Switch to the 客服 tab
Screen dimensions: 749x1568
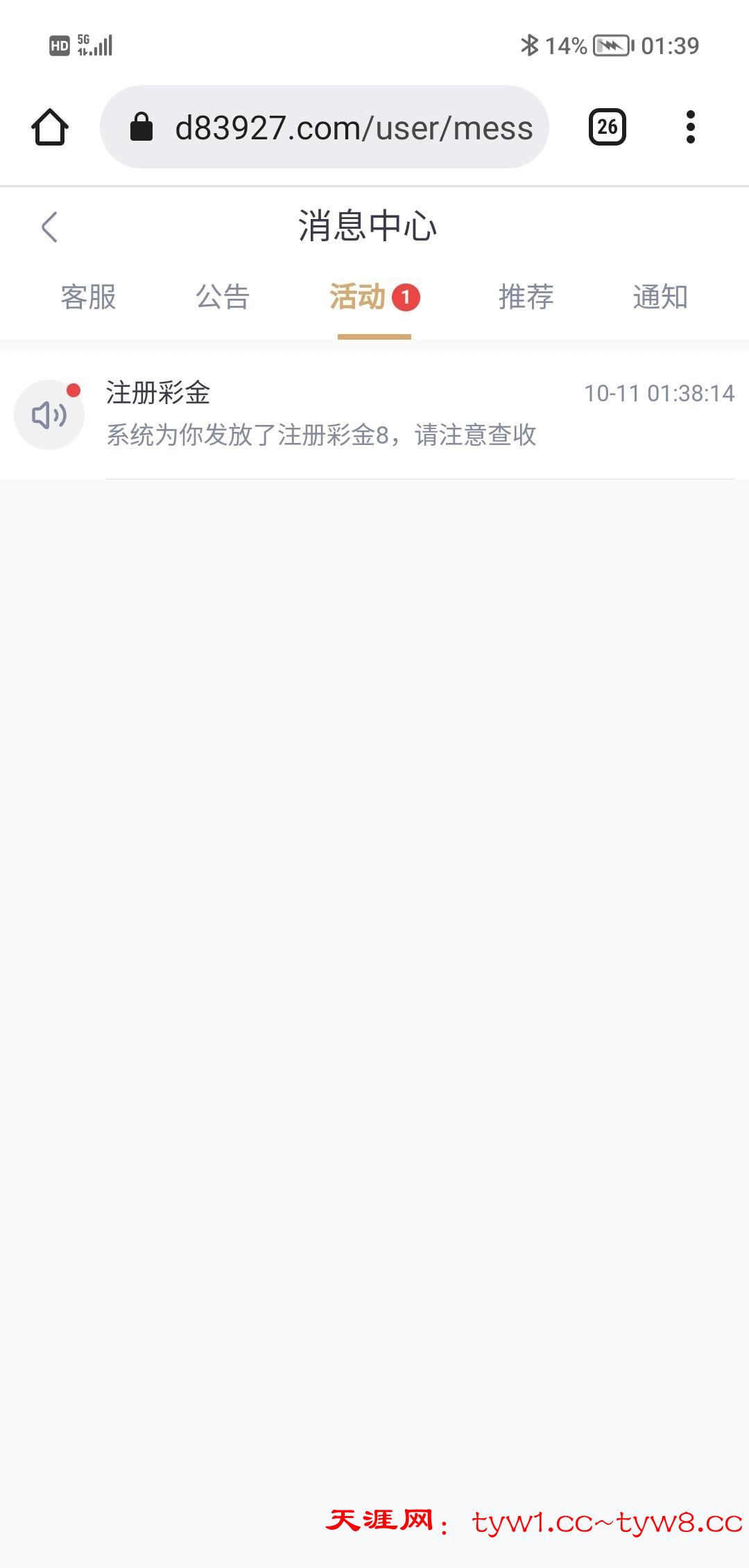click(88, 297)
